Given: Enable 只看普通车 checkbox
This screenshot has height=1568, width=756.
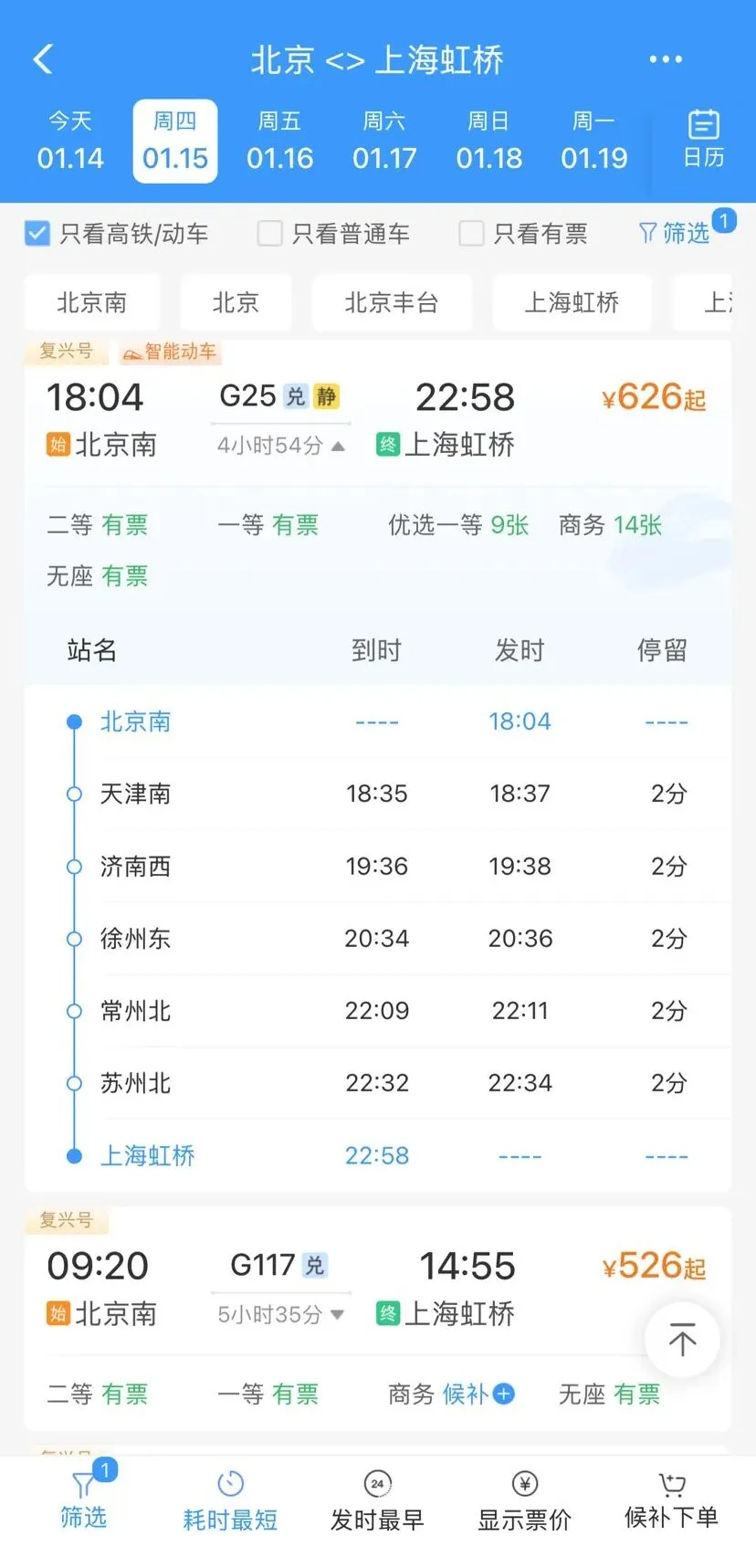Looking at the screenshot, I should 270,234.
